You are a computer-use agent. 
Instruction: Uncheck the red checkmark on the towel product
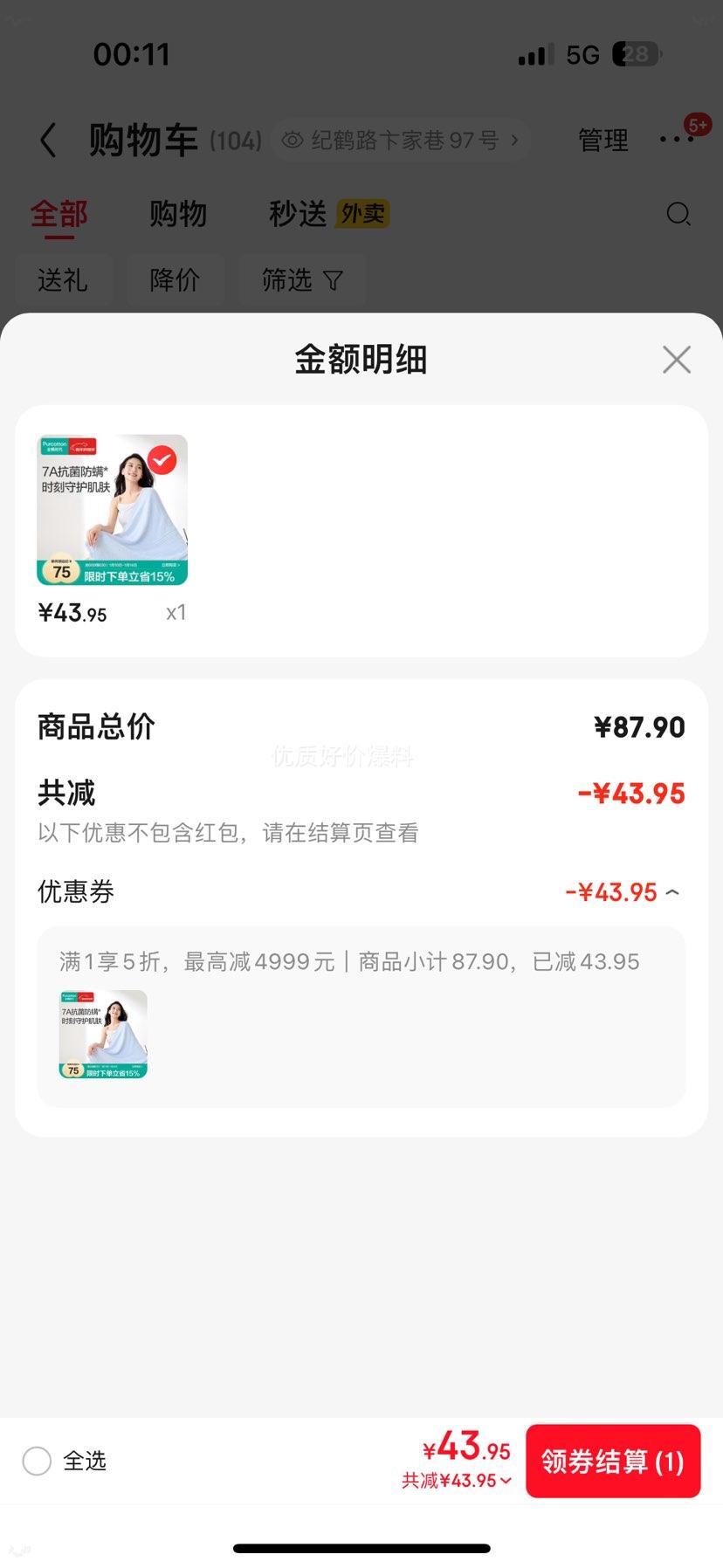(162, 457)
